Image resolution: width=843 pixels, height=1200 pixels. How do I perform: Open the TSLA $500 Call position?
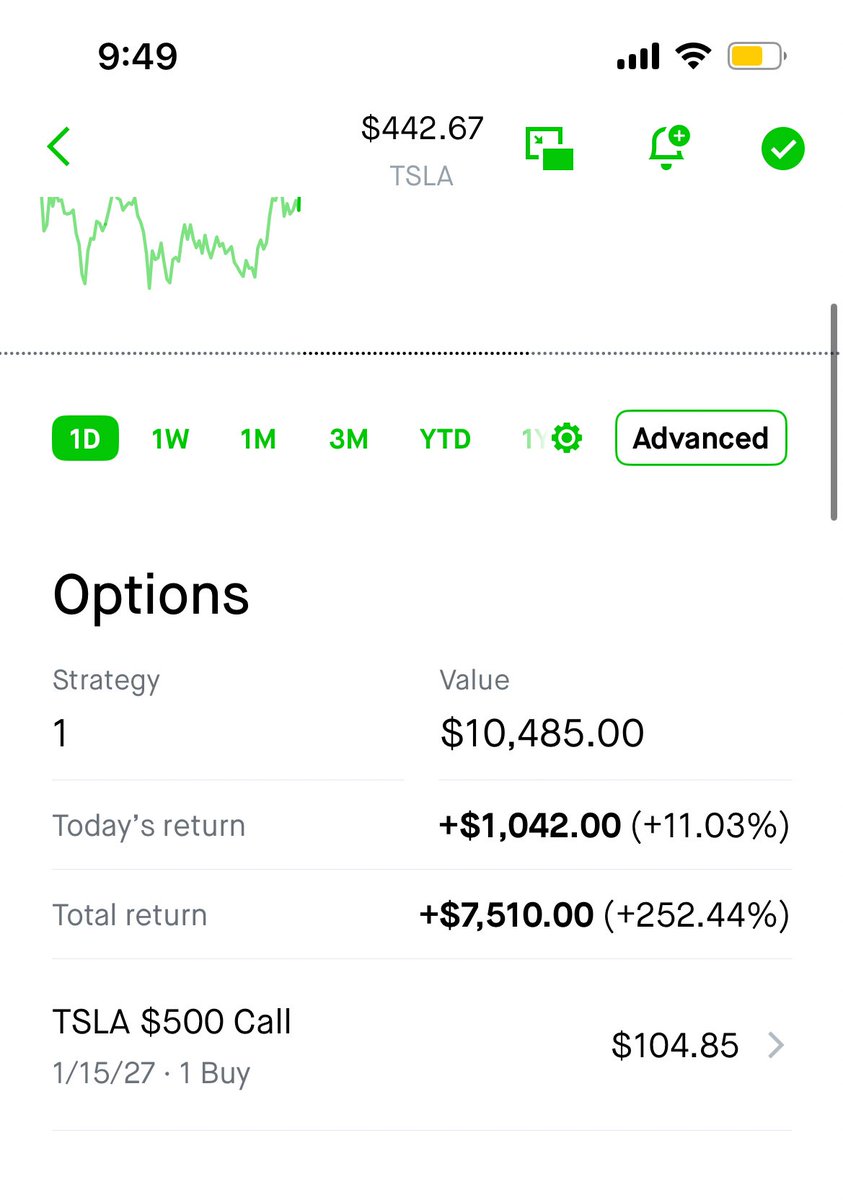[420, 1045]
